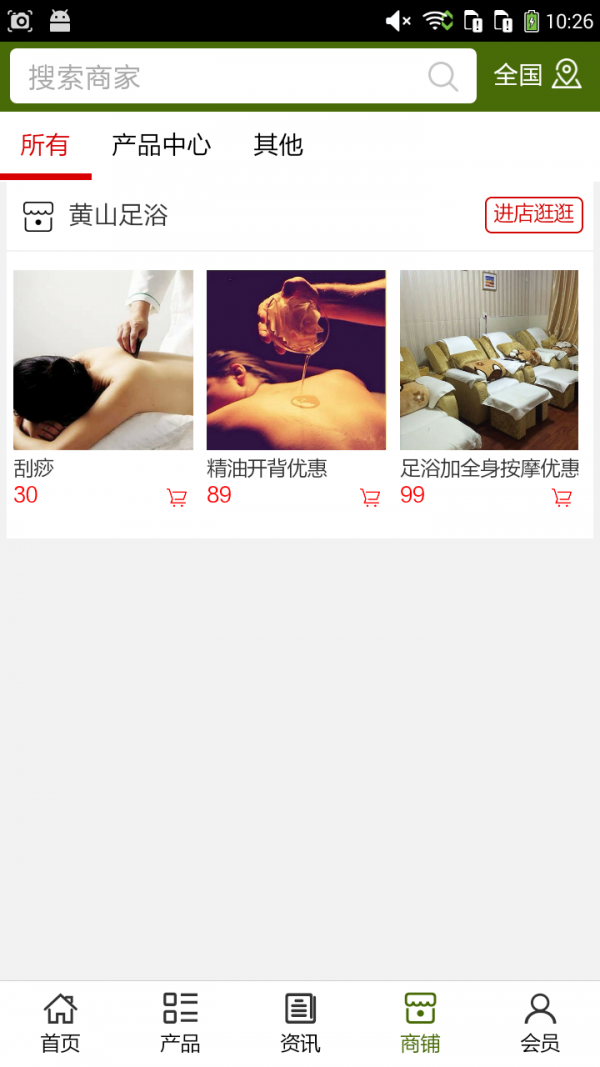Open the 黄山足浴 shop header
Screen dimensions: 600x1067
pos(118,215)
